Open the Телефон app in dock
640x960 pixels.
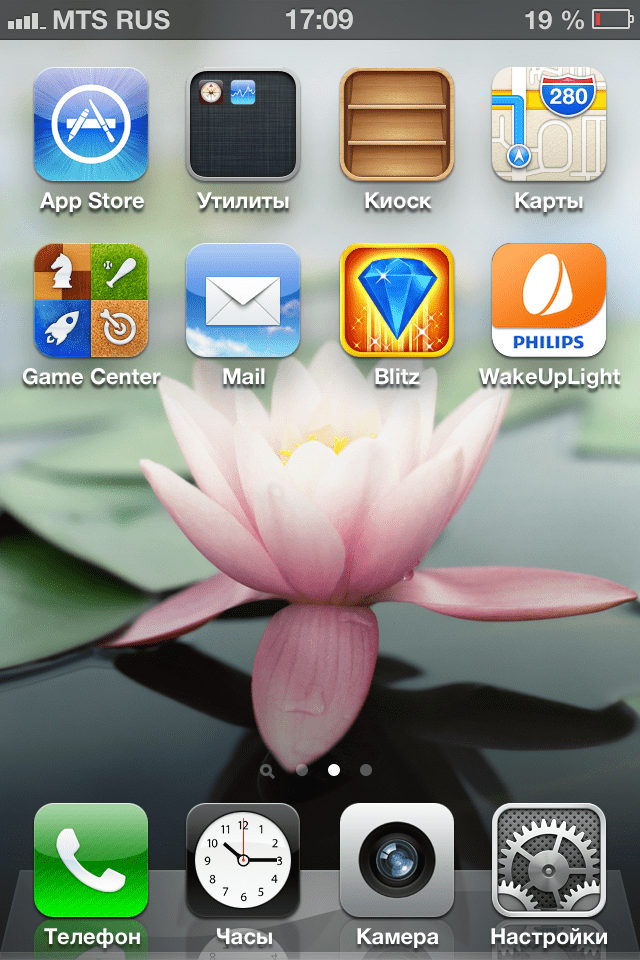(x=91, y=861)
